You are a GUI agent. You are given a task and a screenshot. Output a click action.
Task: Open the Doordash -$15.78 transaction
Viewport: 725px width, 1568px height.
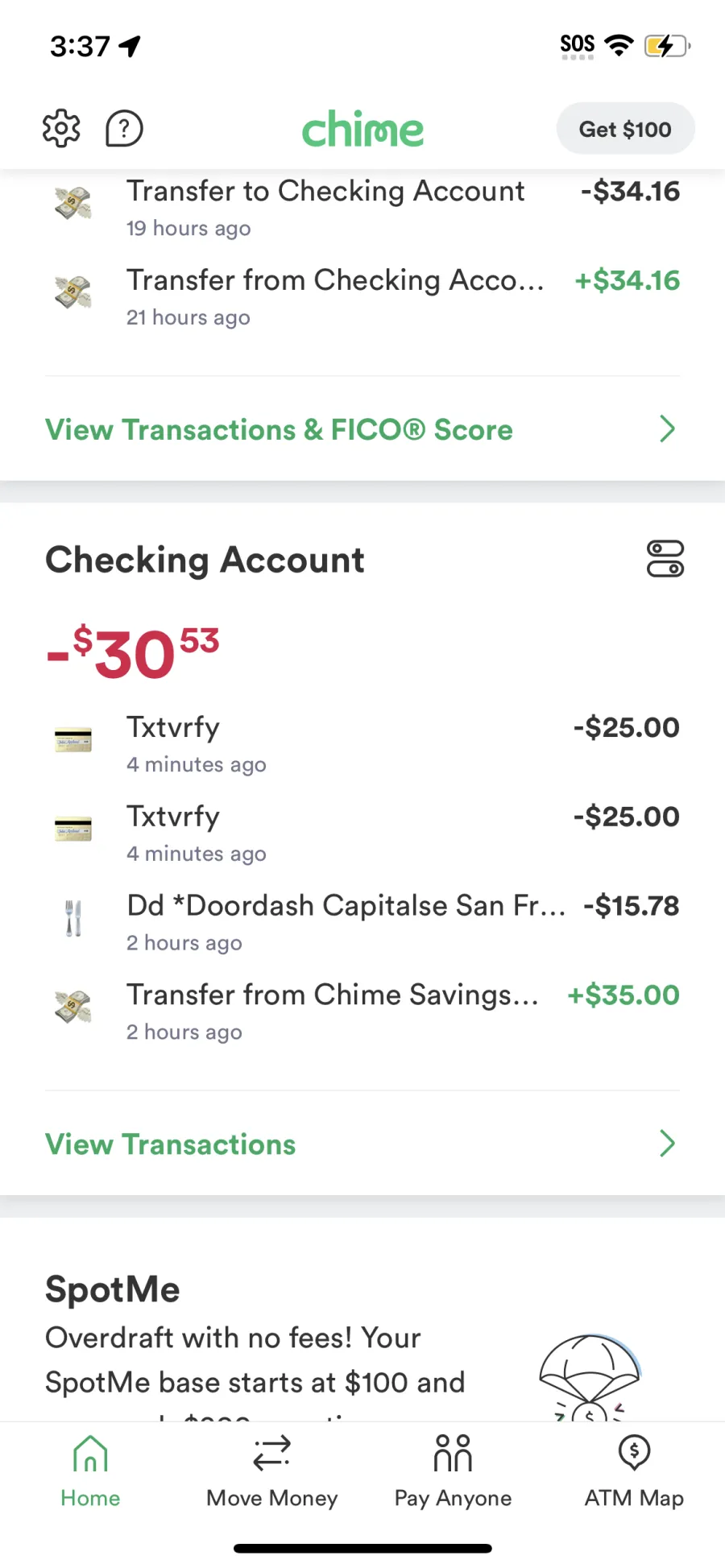point(362,922)
